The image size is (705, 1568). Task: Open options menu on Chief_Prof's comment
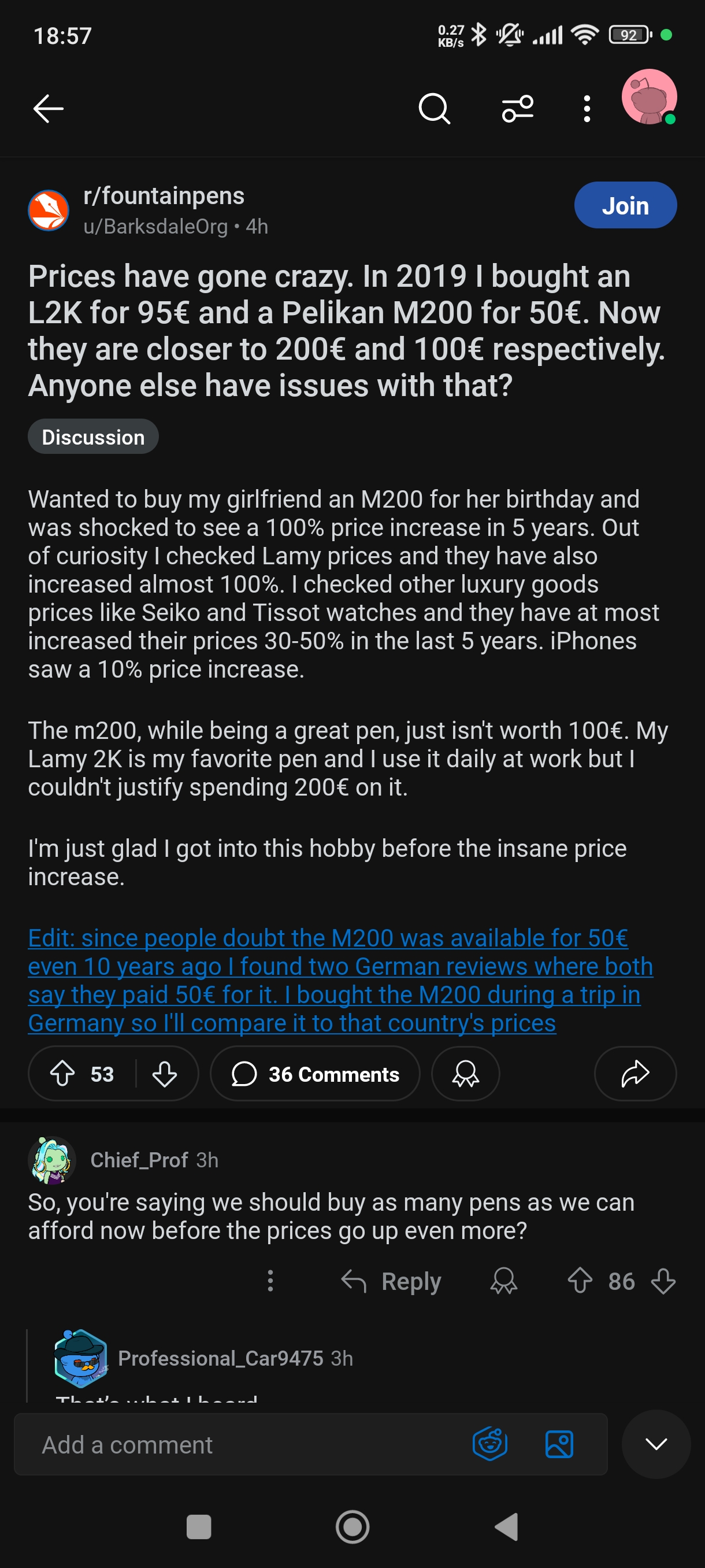[x=270, y=1281]
